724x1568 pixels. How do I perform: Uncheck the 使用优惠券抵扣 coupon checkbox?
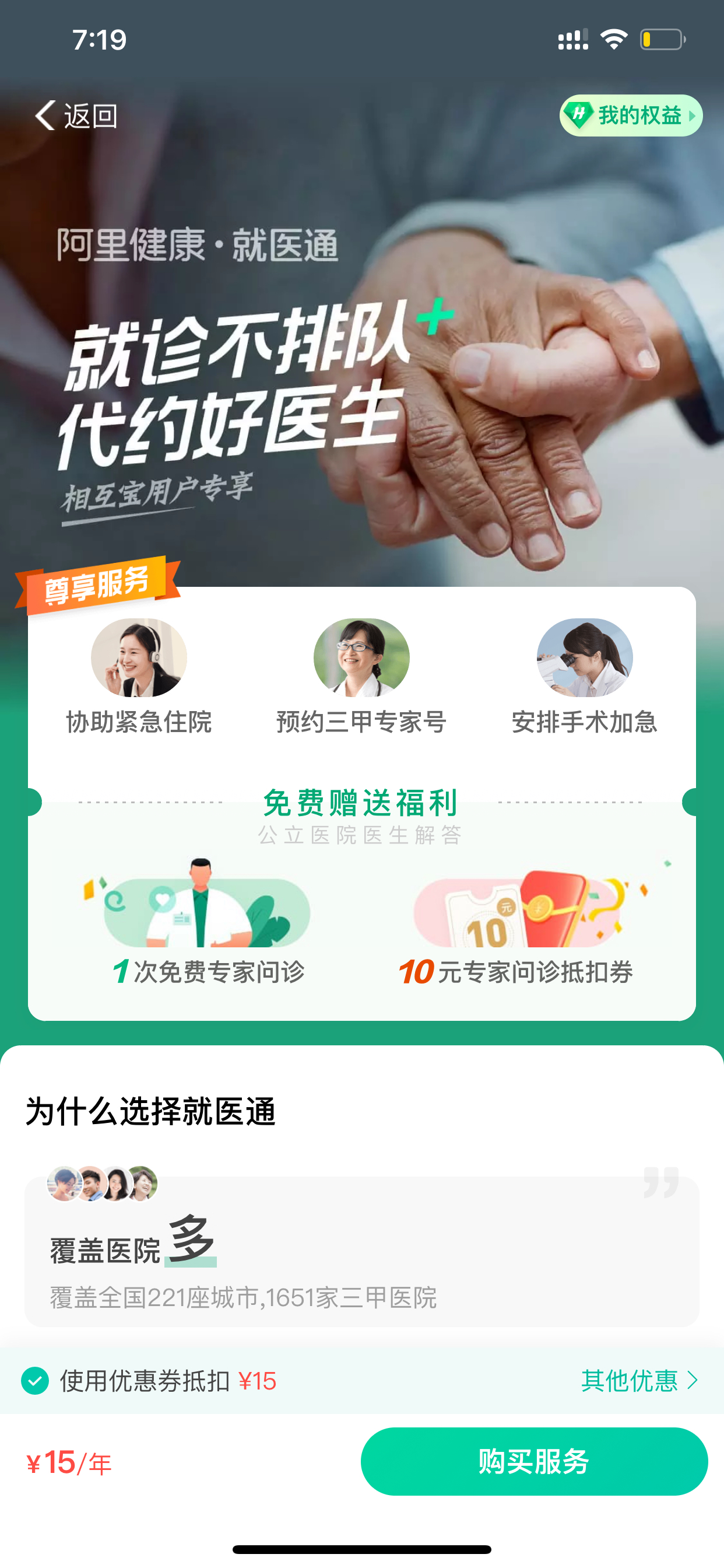[x=36, y=1380]
